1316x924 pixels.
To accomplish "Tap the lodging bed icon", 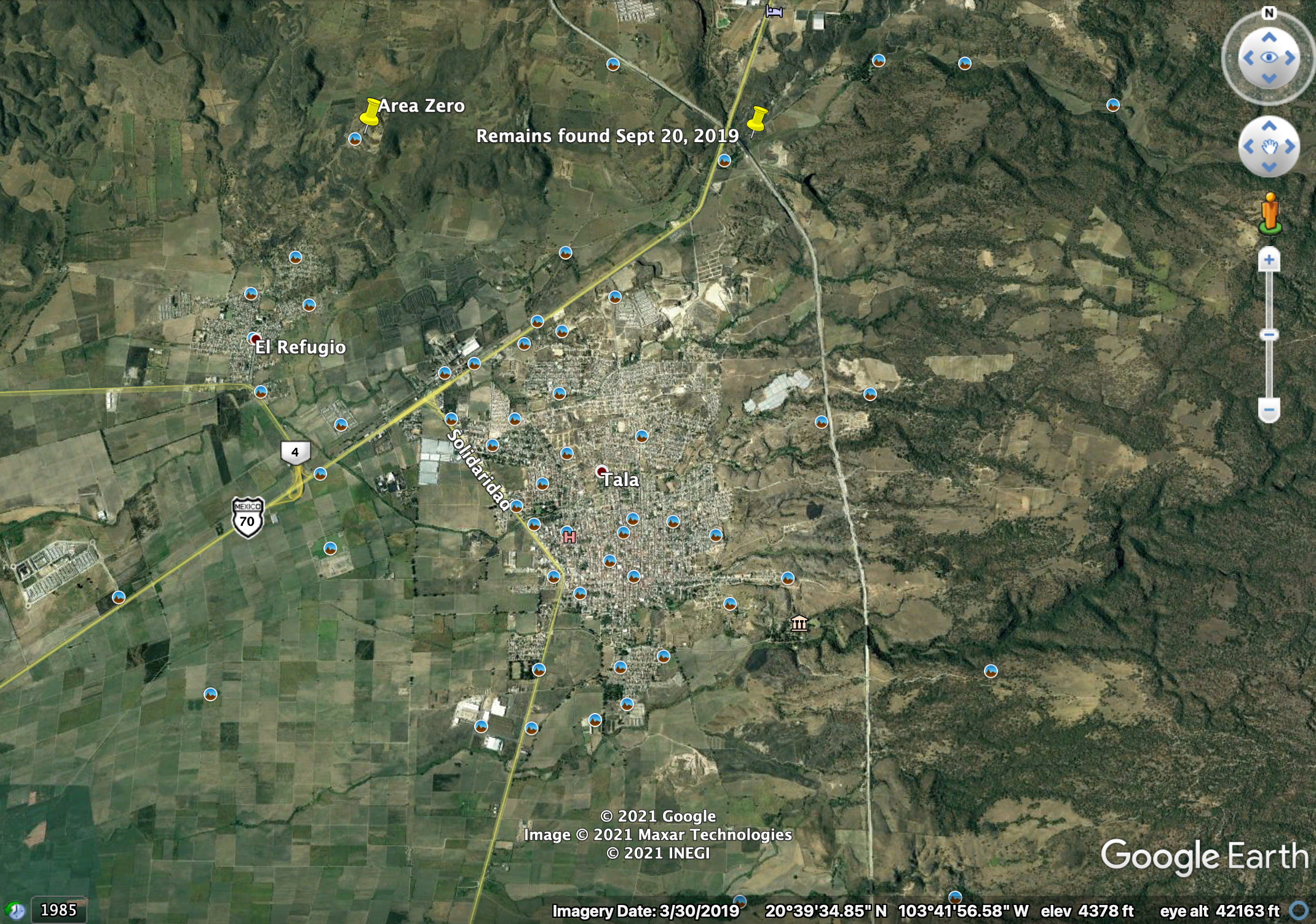I will tap(774, 11).
